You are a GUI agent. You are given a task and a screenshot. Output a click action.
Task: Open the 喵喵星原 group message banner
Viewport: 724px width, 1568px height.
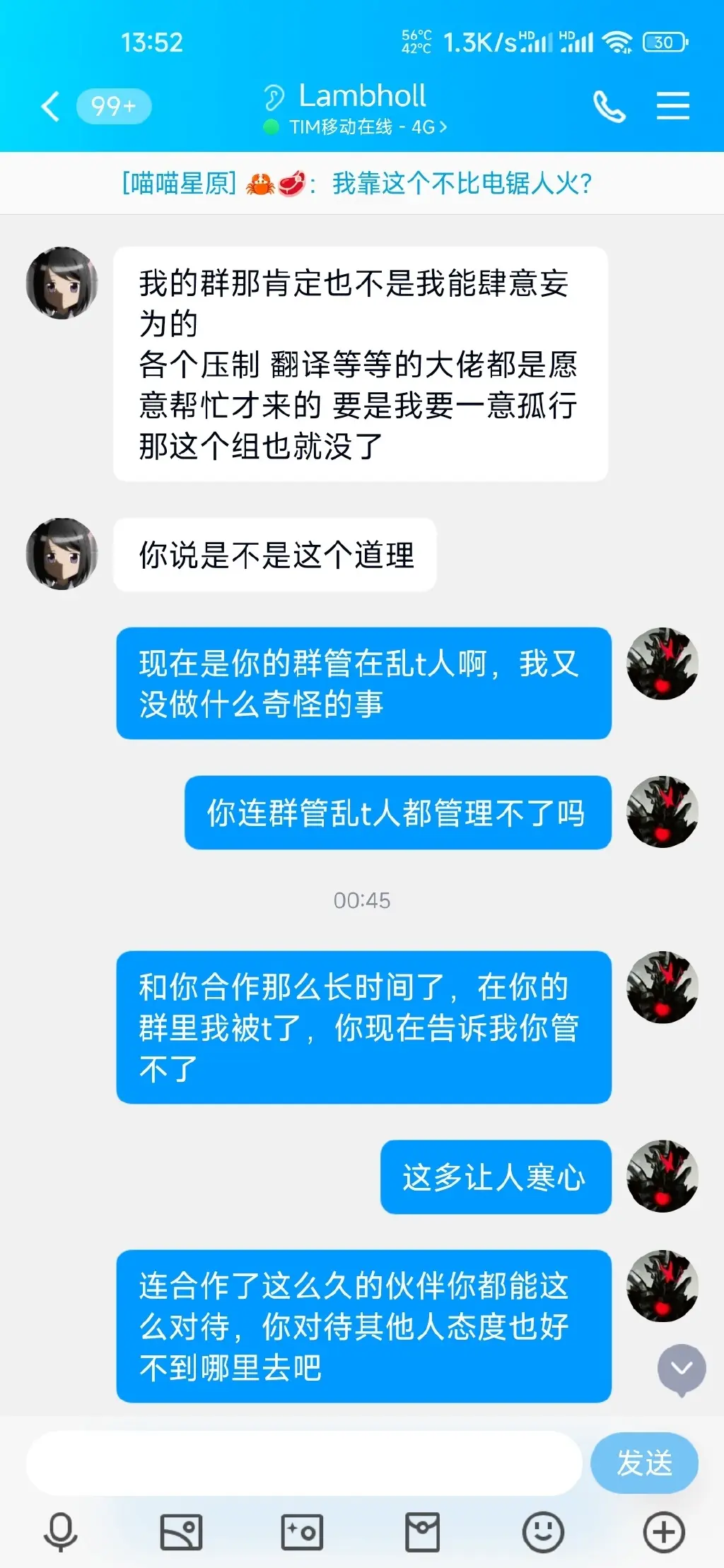(x=358, y=184)
